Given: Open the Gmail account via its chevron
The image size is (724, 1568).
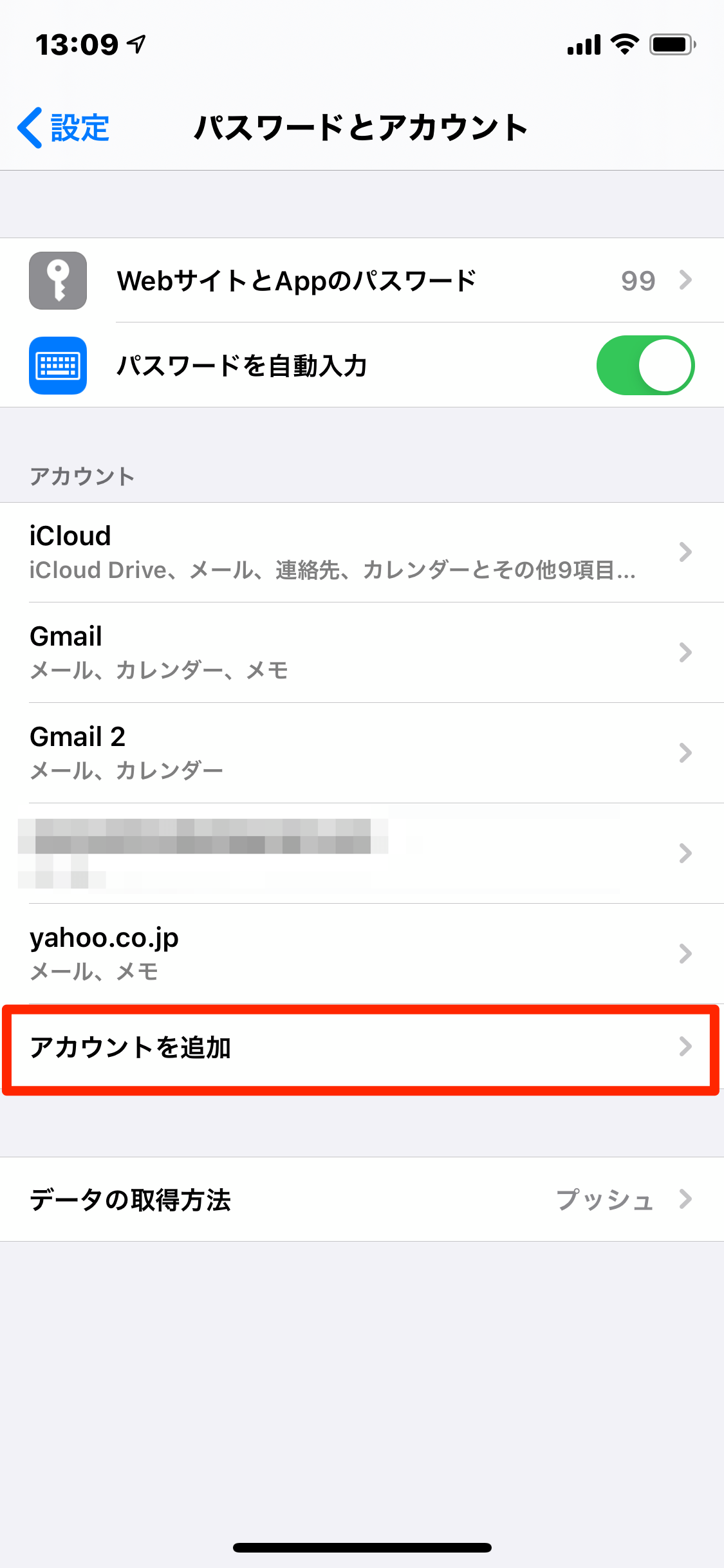Looking at the screenshot, I should pyautogui.click(x=685, y=653).
